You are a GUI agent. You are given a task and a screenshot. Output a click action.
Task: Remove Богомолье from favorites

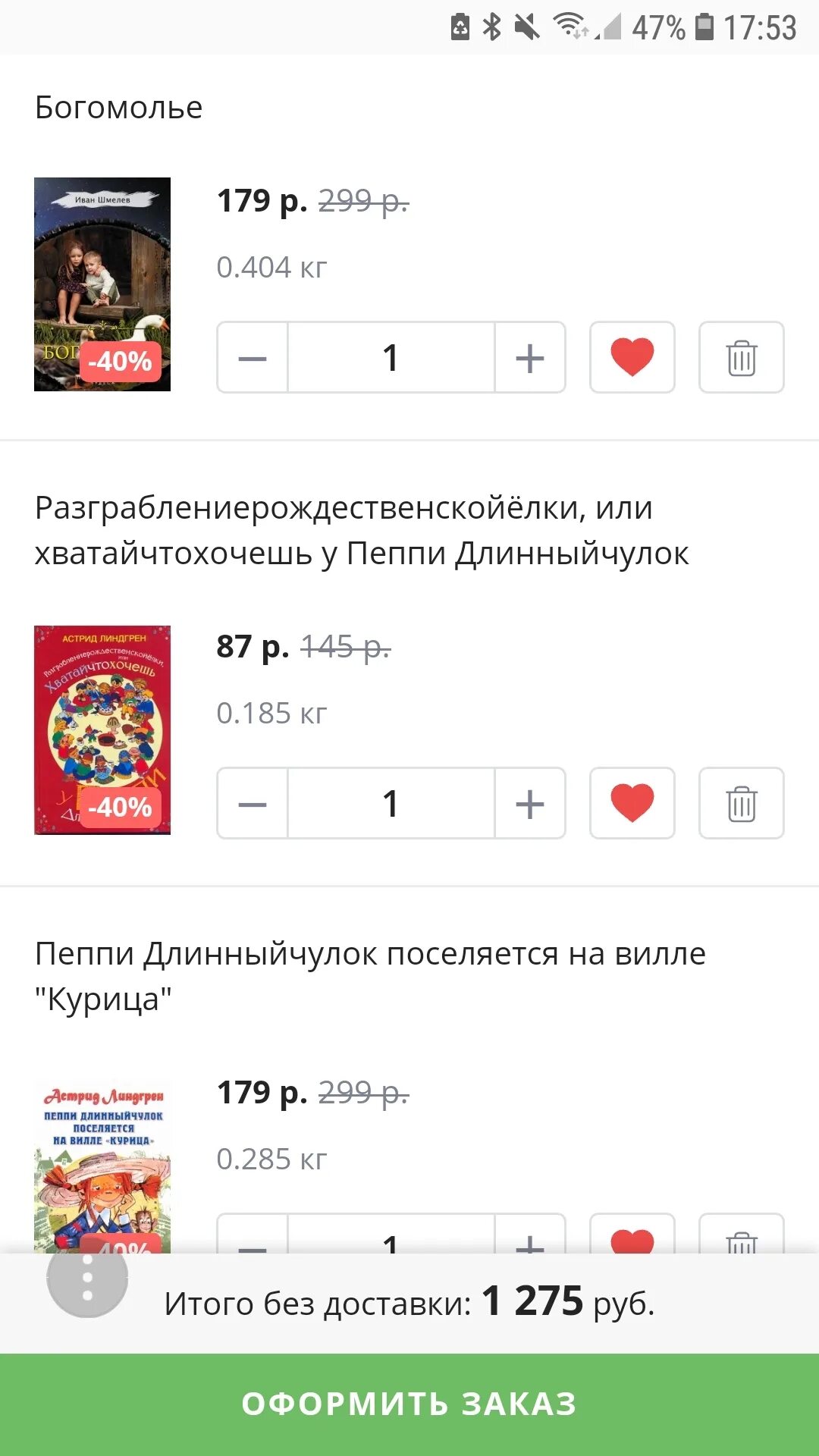[x=632, y=358]
